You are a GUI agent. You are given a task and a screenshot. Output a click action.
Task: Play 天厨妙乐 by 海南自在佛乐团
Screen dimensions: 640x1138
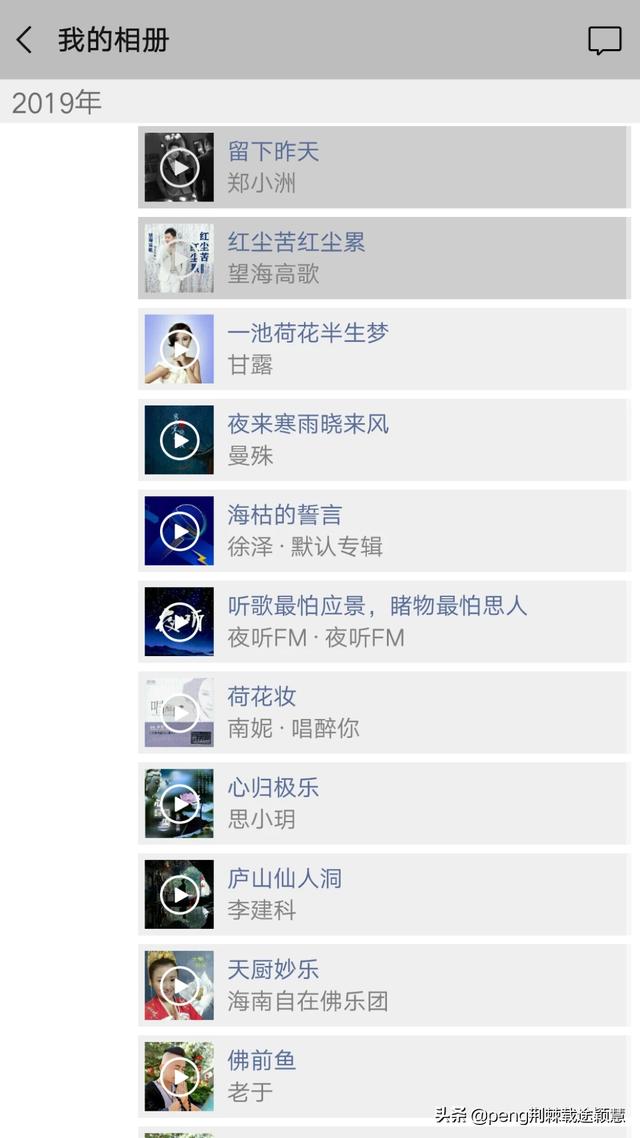point(180,985)
